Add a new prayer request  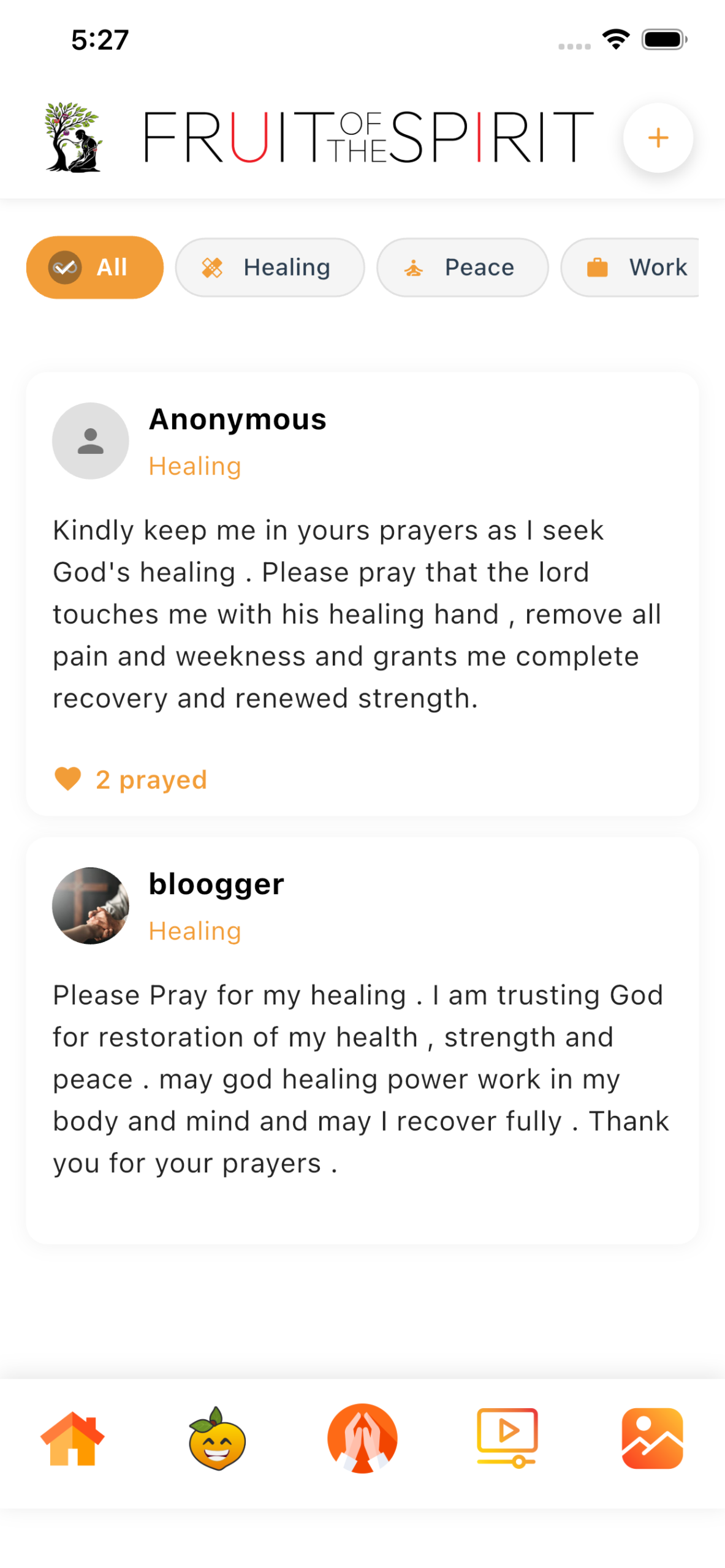658,137
